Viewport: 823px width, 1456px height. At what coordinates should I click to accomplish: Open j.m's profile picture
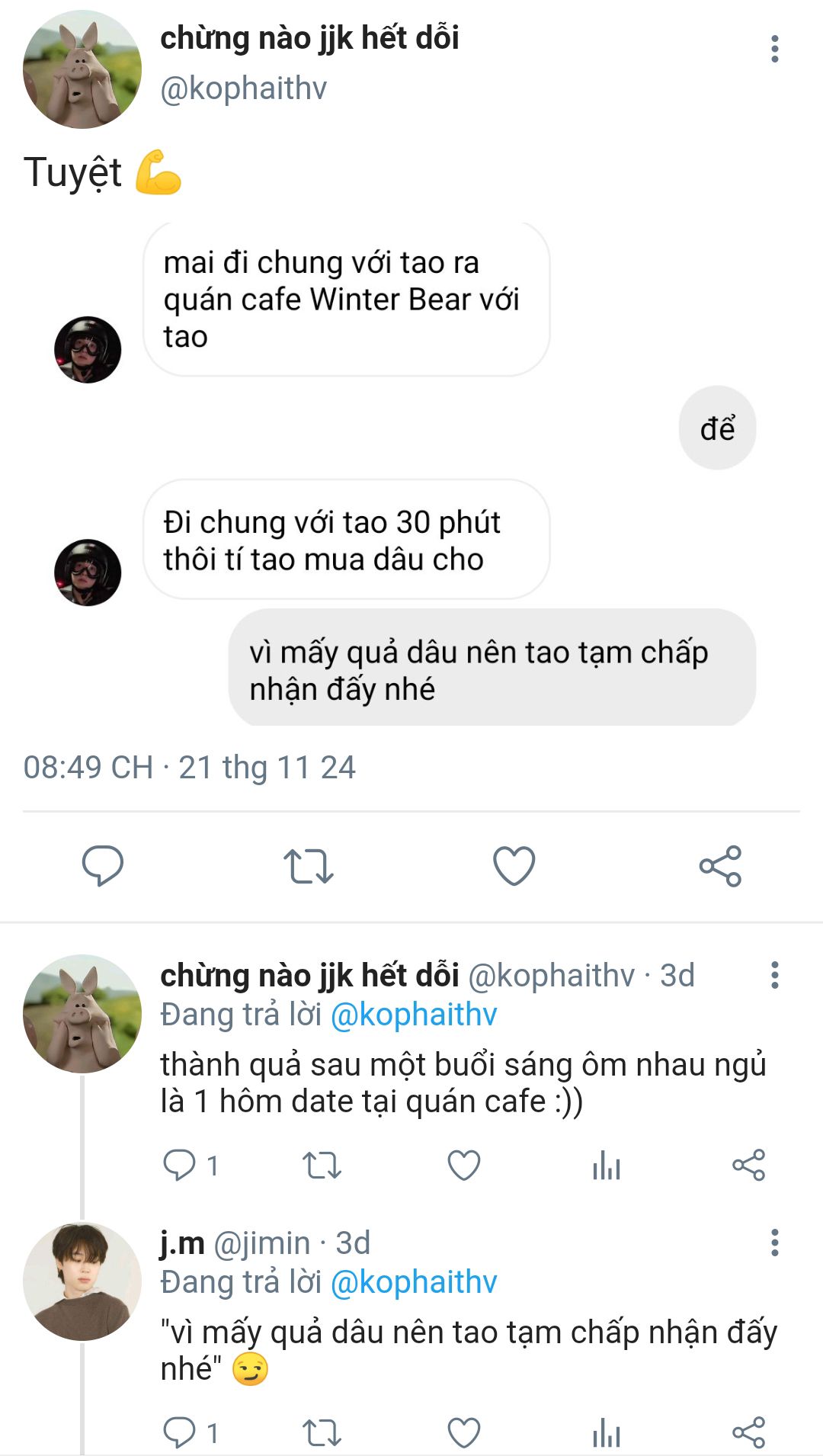pyautogui.click(x=82, y=1282)
